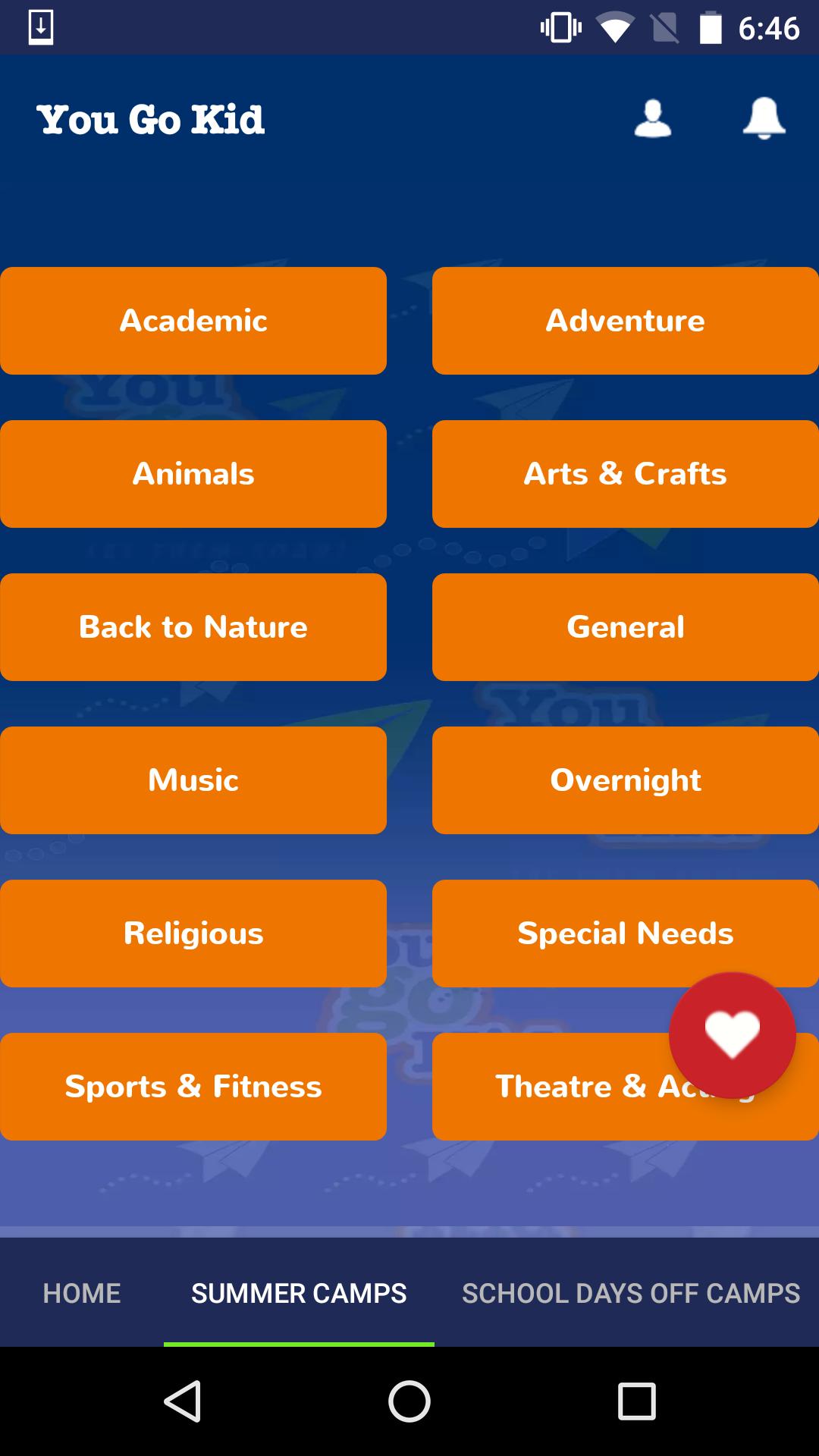Open the user profile icon

[x=652, y=119]
